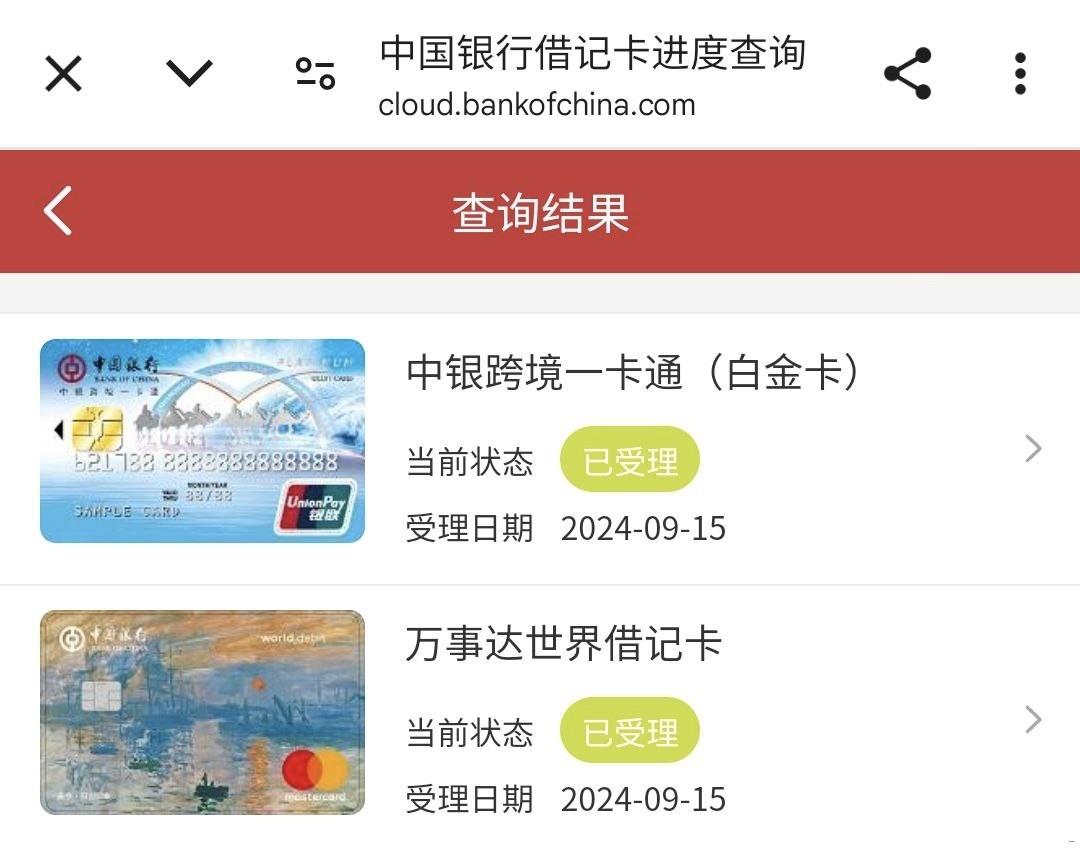
Task: Share this Bank of China page
Action: tap(907, 74)
